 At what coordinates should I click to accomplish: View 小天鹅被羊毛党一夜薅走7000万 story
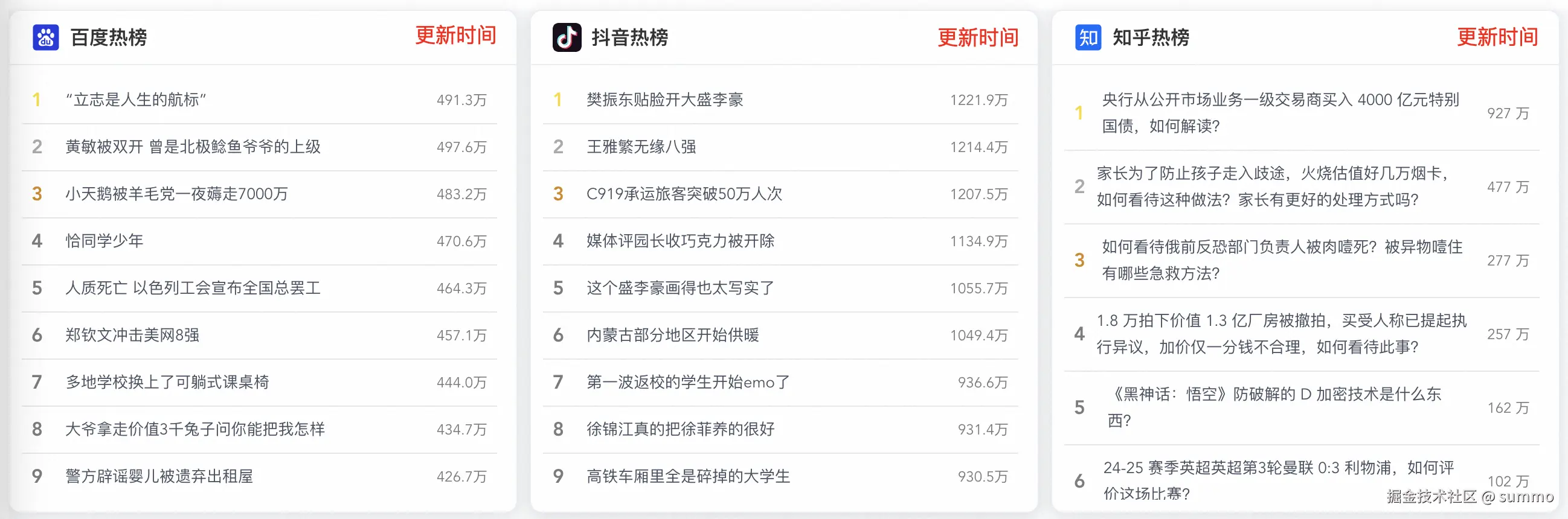(x=176, y=194)
